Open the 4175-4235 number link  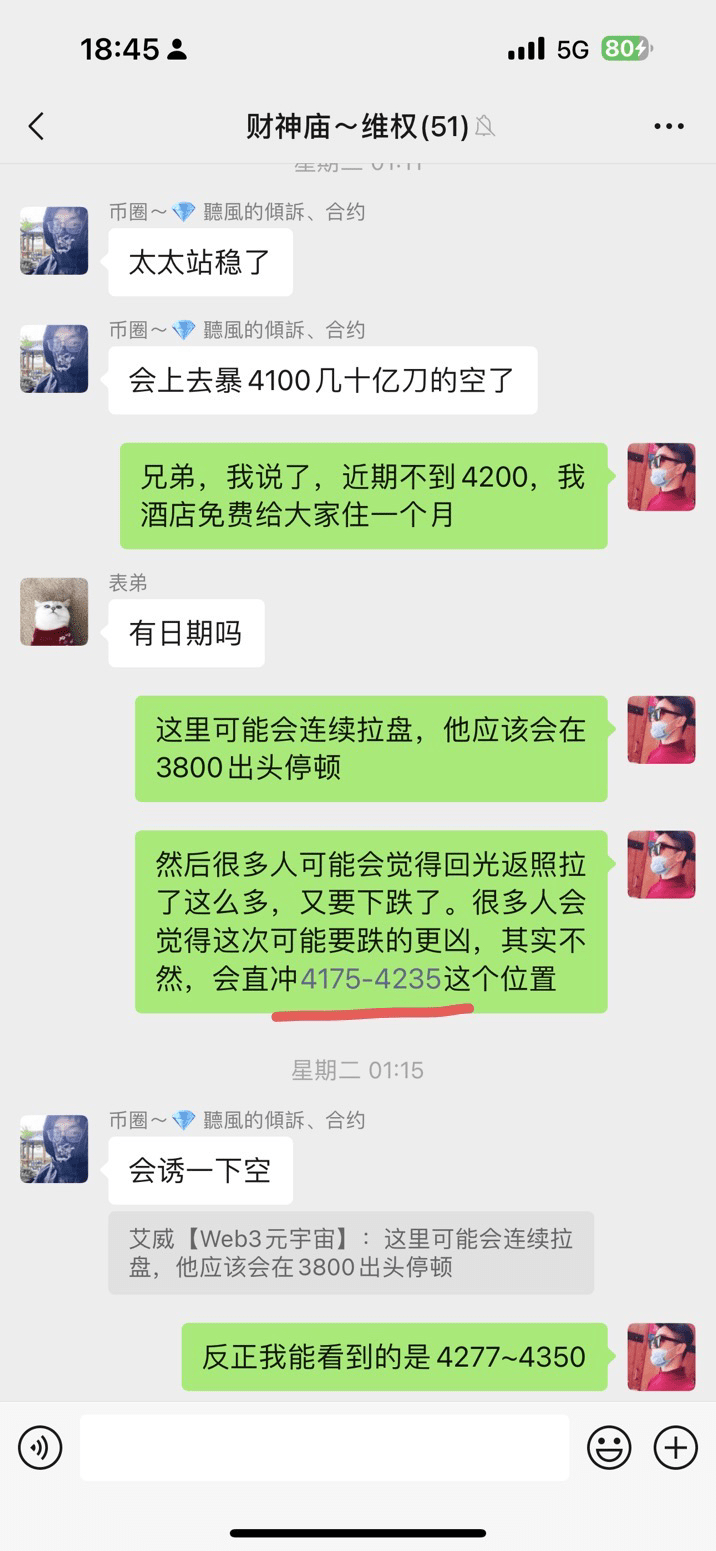click(x=371, y=978)
